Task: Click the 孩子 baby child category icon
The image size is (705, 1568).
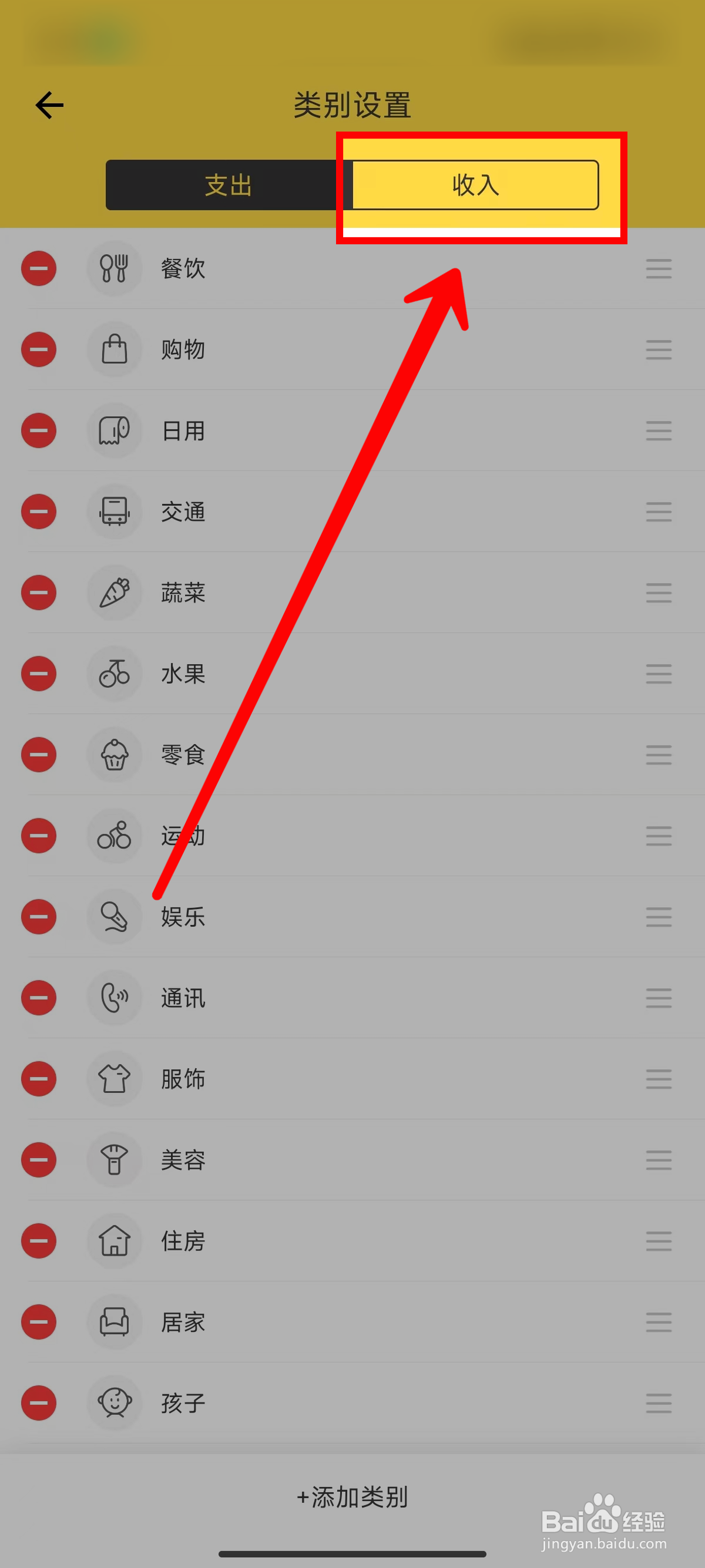Action: tap(115, 1402)
